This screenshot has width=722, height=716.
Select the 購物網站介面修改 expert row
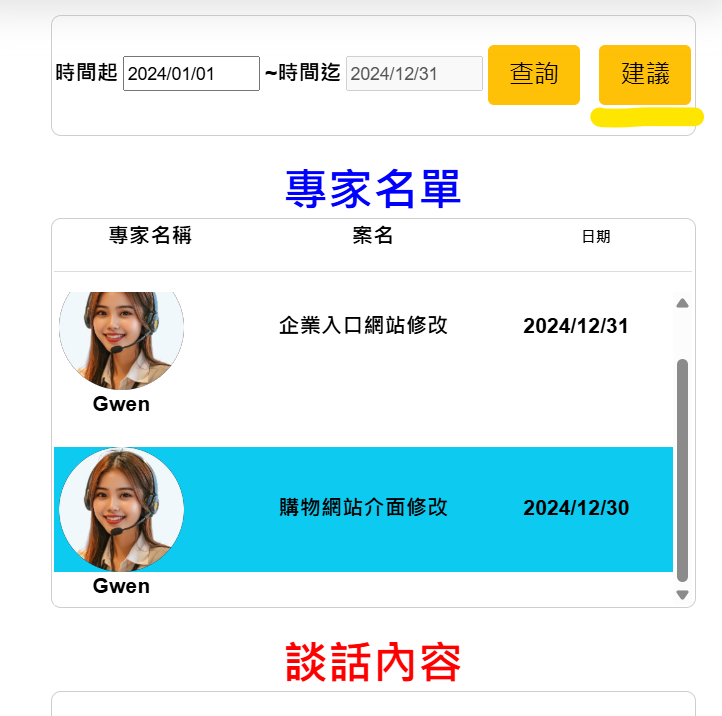[363, 508]
